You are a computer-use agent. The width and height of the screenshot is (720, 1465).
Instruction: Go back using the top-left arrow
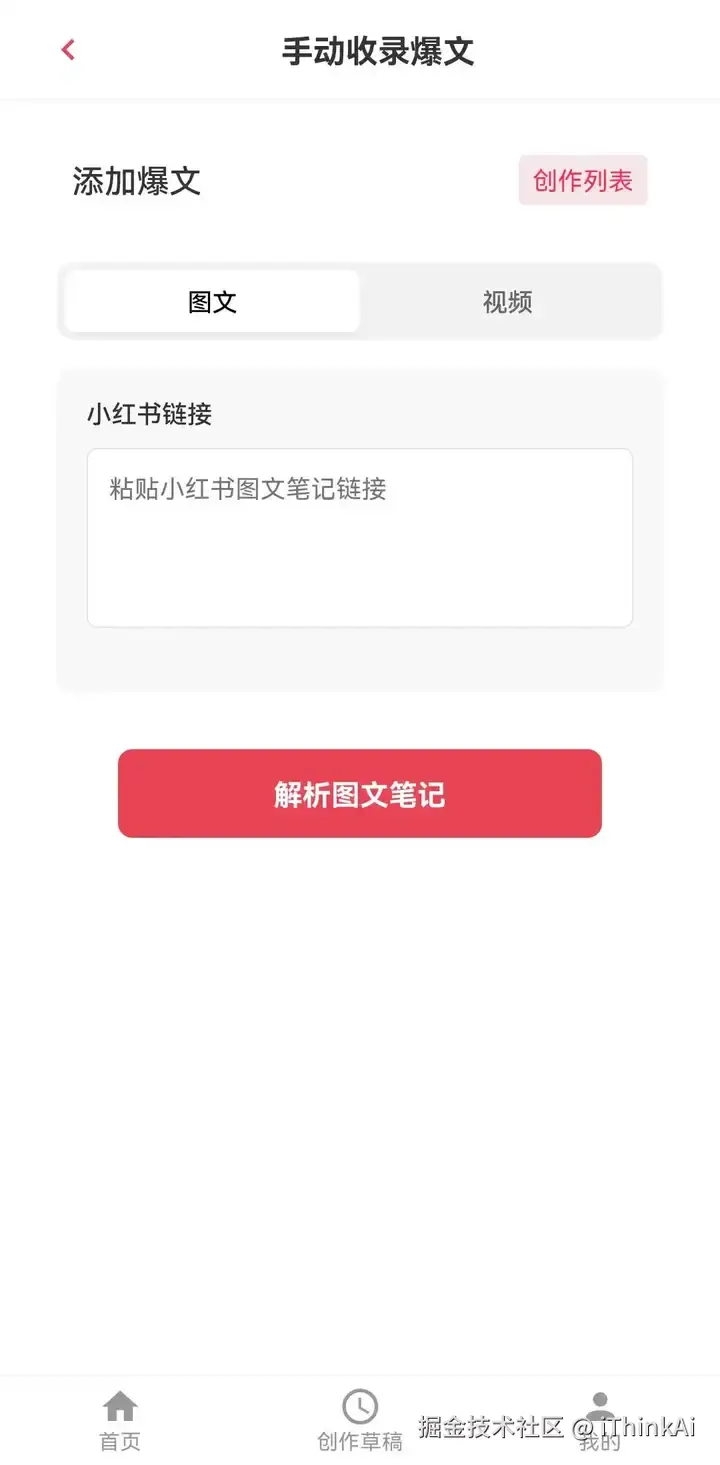(x=68, y=50)
